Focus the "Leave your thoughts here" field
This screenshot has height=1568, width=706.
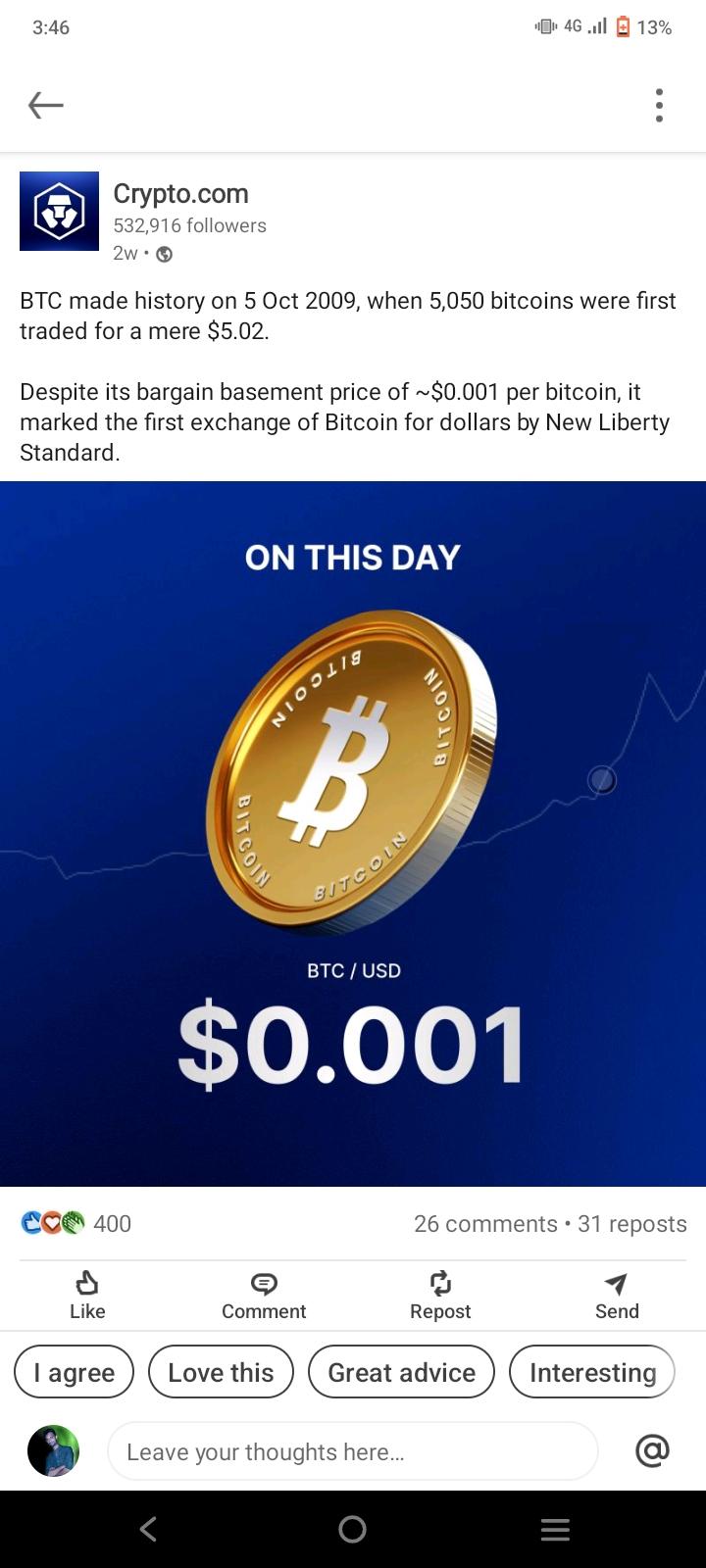click(x=353, y=1451)
